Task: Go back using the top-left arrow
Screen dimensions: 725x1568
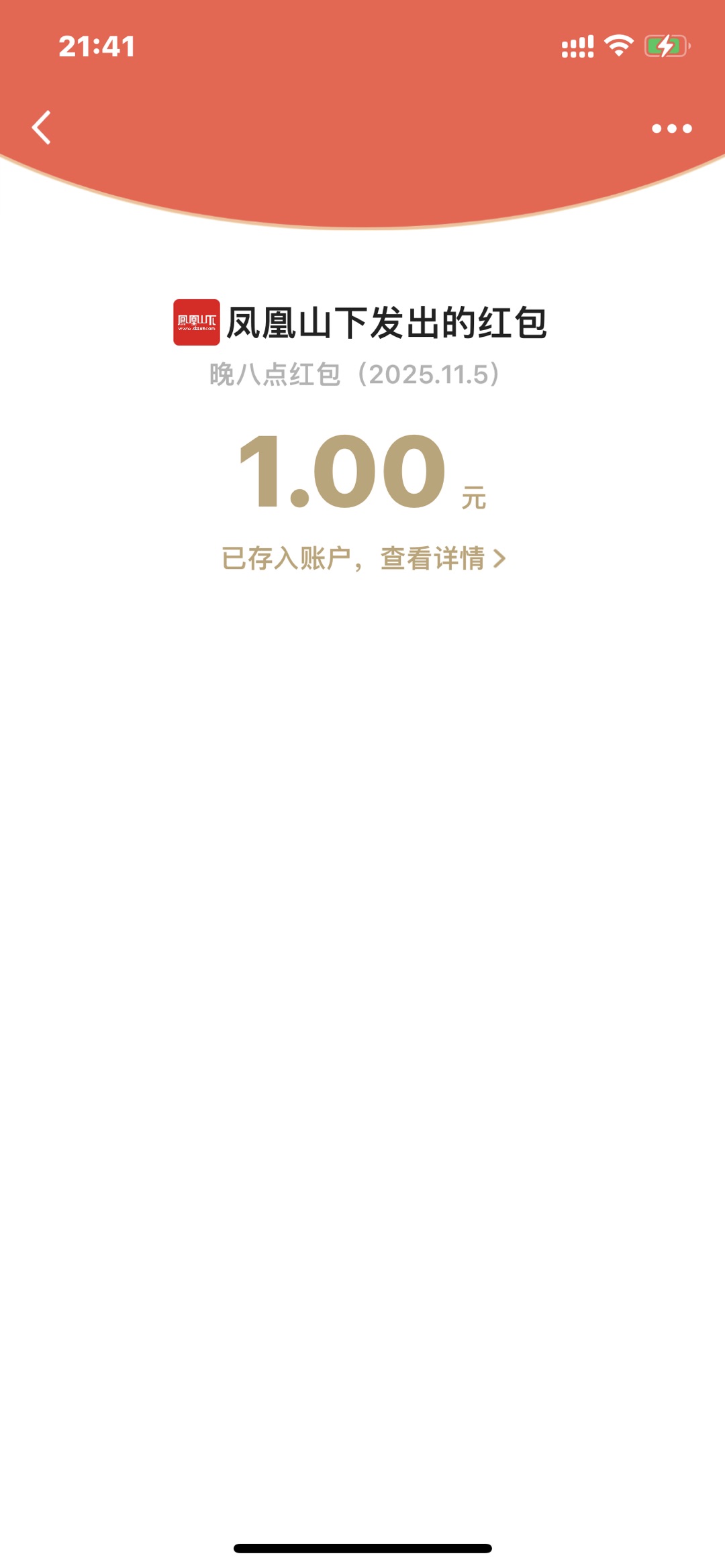Action: [42, 127]
